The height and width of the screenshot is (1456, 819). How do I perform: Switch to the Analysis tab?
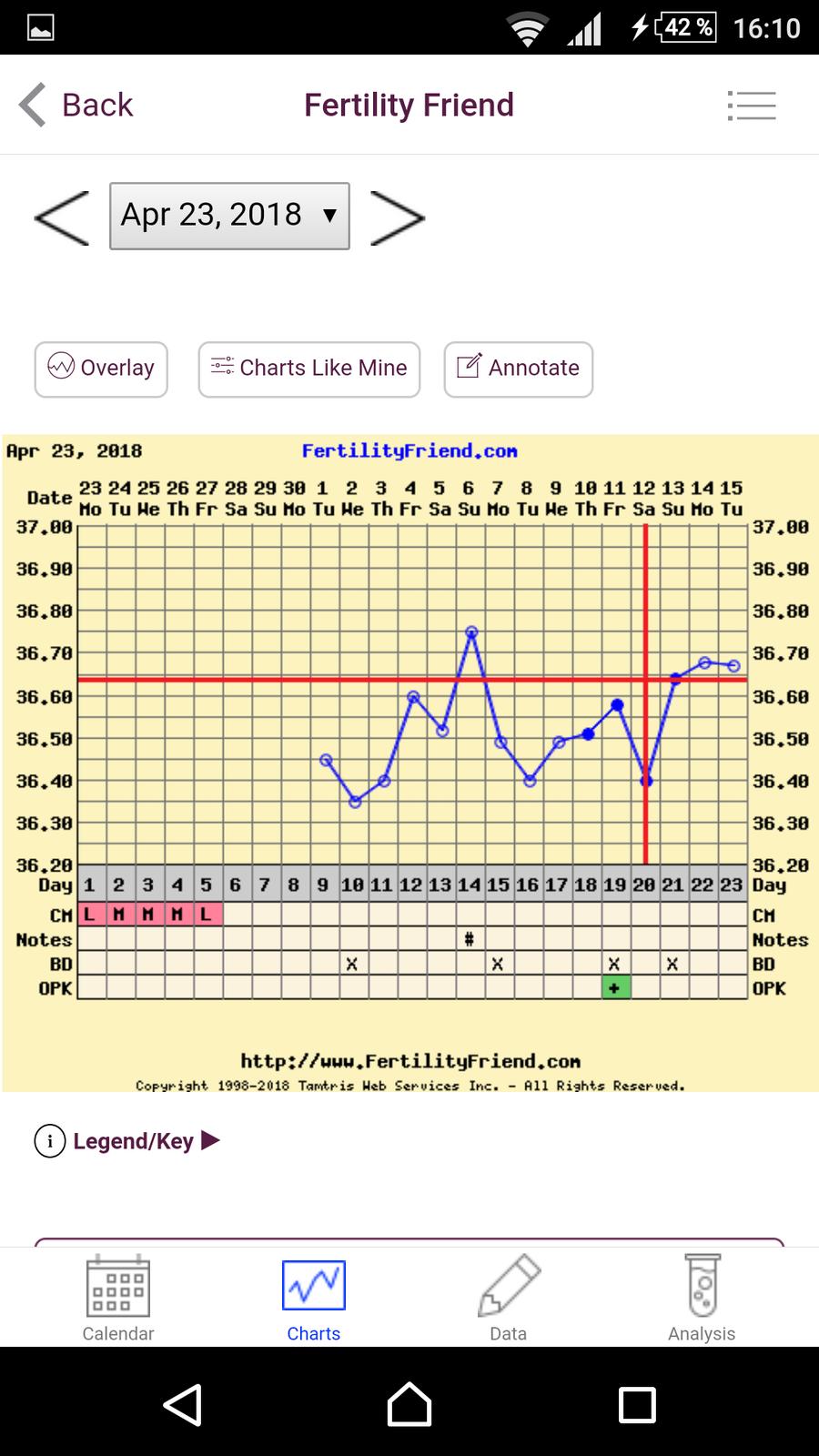(x=702, y=1298)
